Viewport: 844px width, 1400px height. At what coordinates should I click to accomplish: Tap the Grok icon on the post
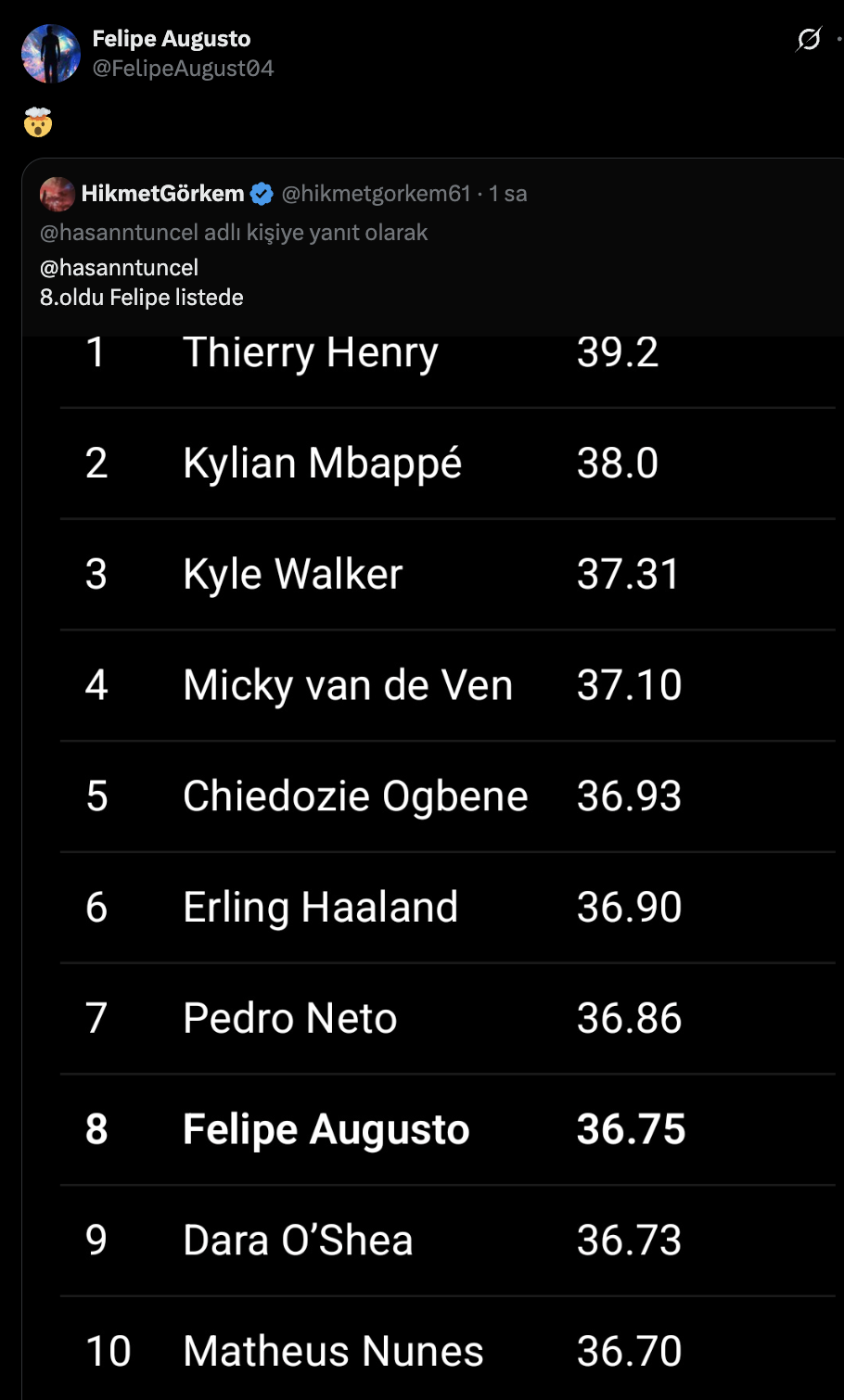809,39
